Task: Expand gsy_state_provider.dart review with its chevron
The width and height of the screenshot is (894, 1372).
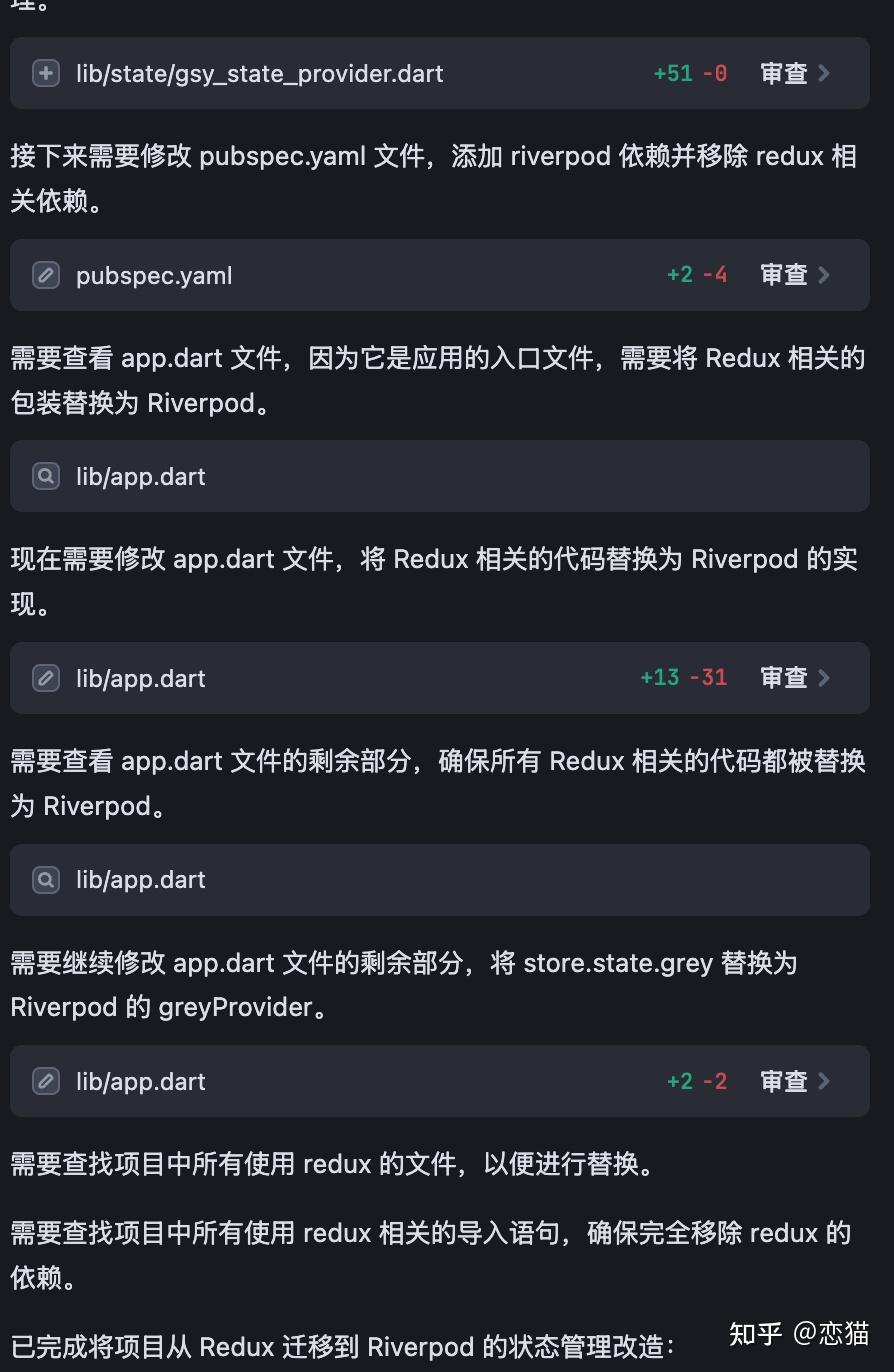Action: point(826,73)
